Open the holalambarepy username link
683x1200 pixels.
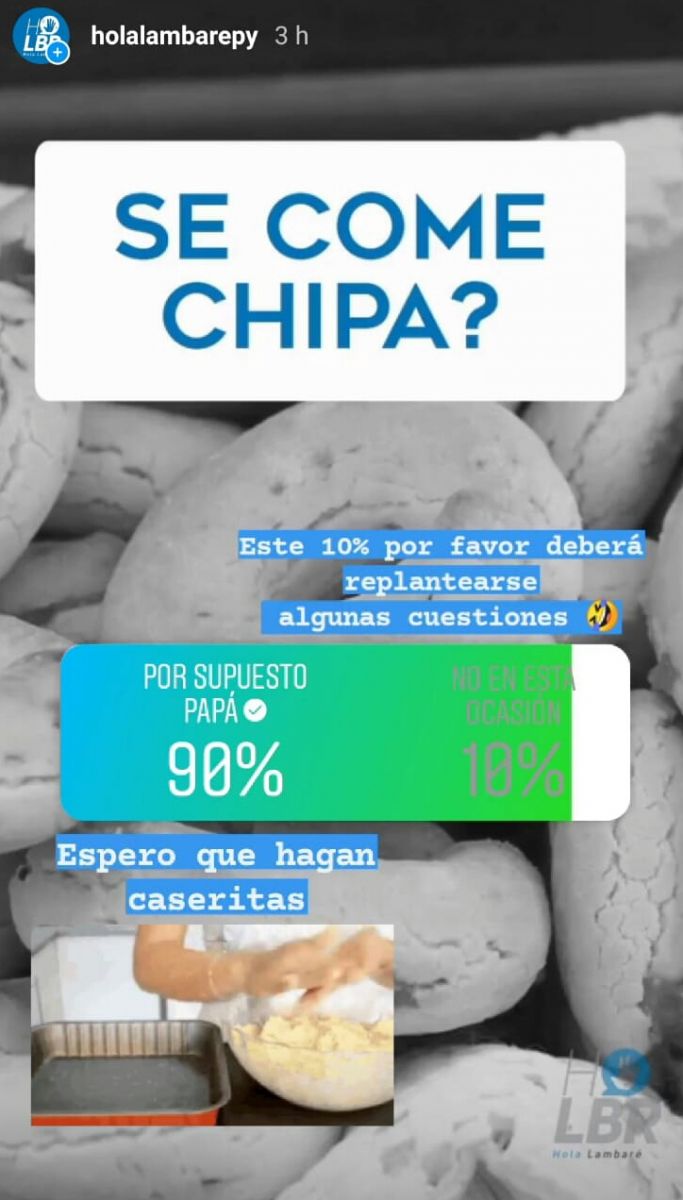(x=174, y=37)
